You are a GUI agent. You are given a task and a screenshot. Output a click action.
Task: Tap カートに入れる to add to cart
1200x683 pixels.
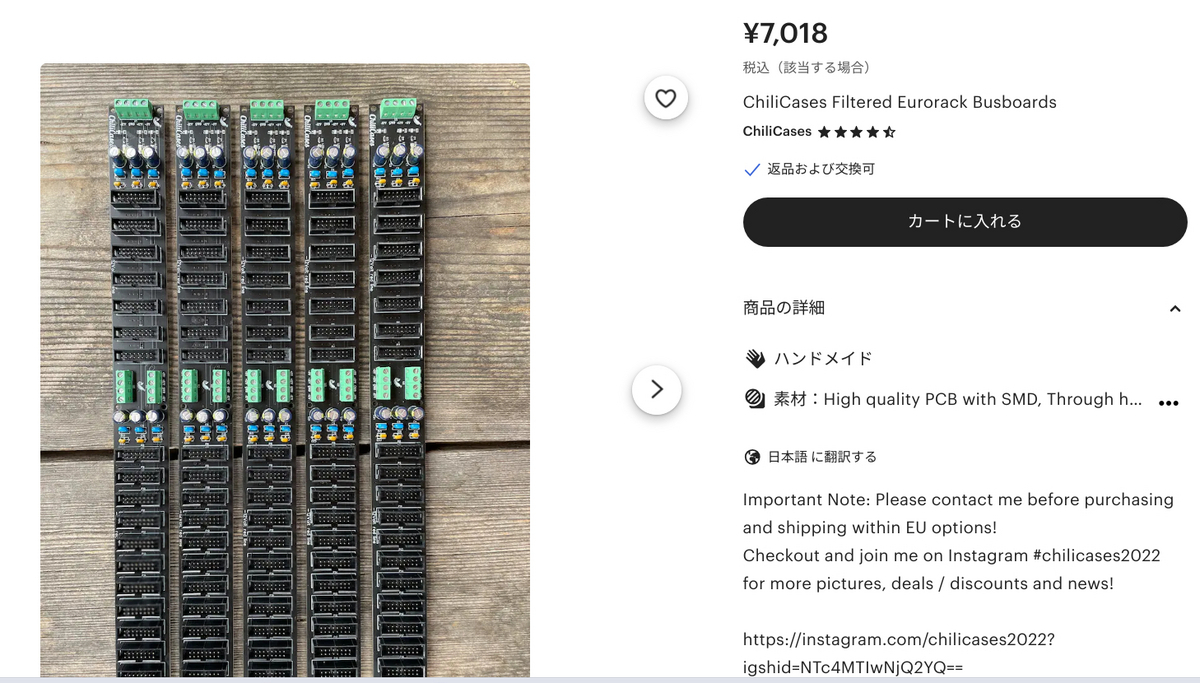point(964,222)
